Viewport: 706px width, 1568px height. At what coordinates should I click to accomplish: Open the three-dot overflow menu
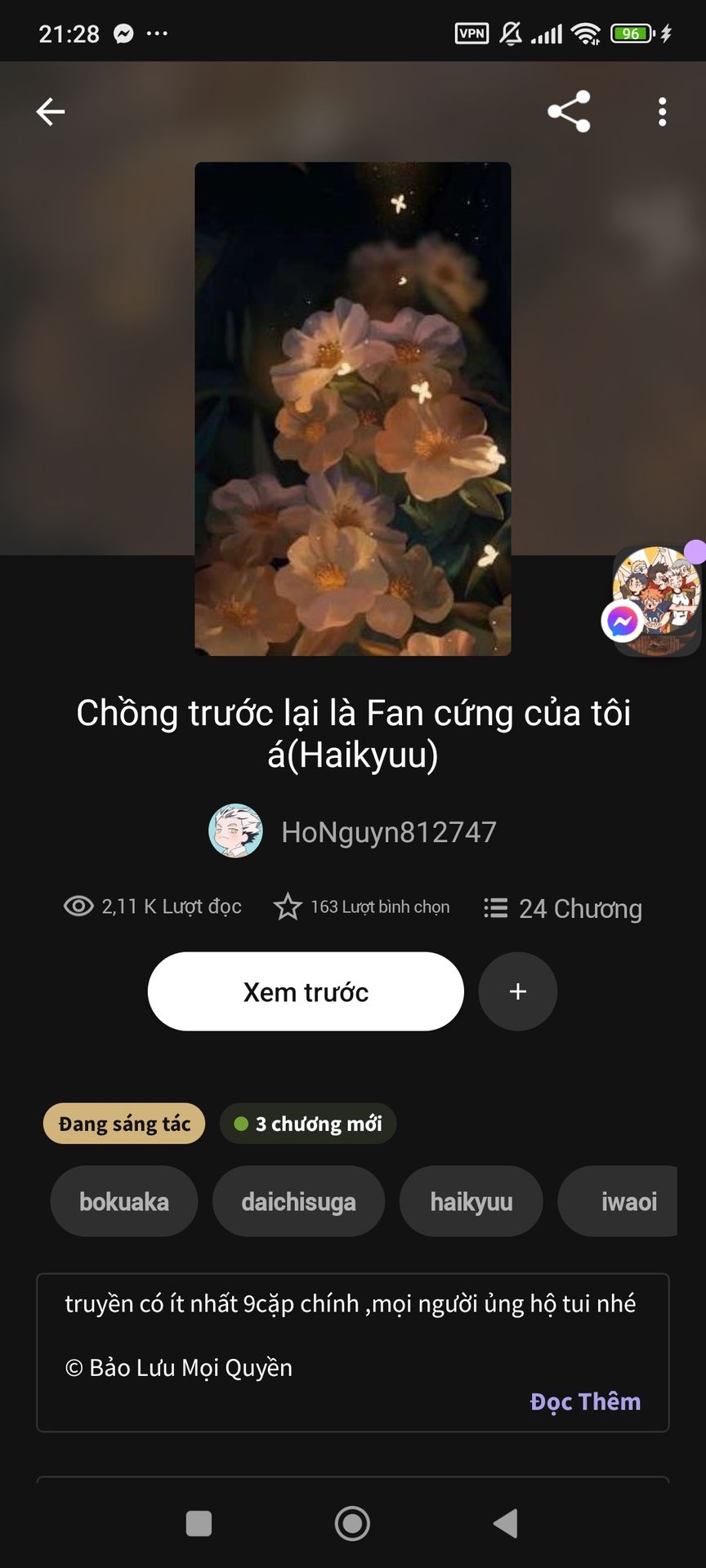tap(662, 112)
